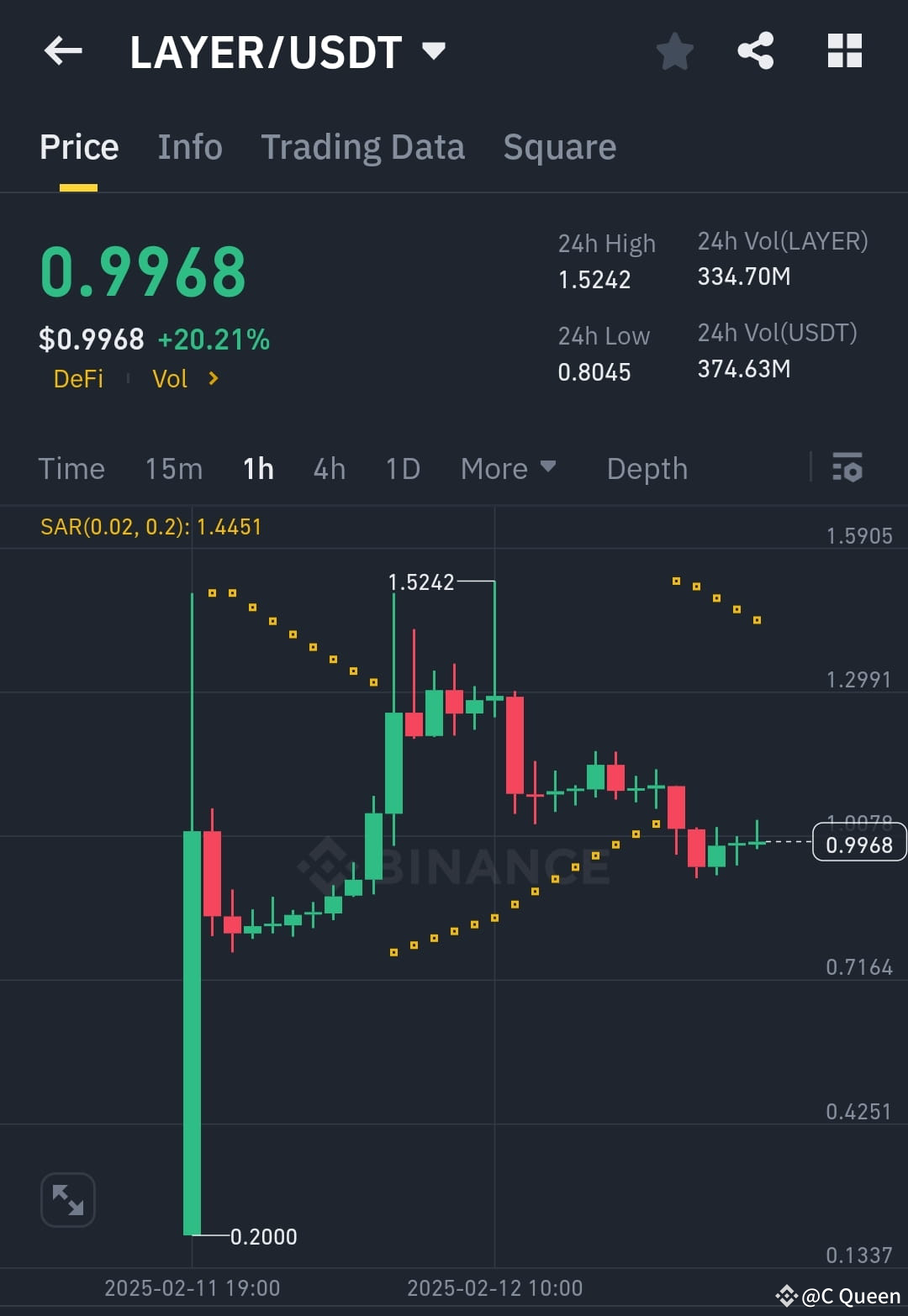
Task: Expand the More timeframes dropdown
Action: click(x=509, y=469)
